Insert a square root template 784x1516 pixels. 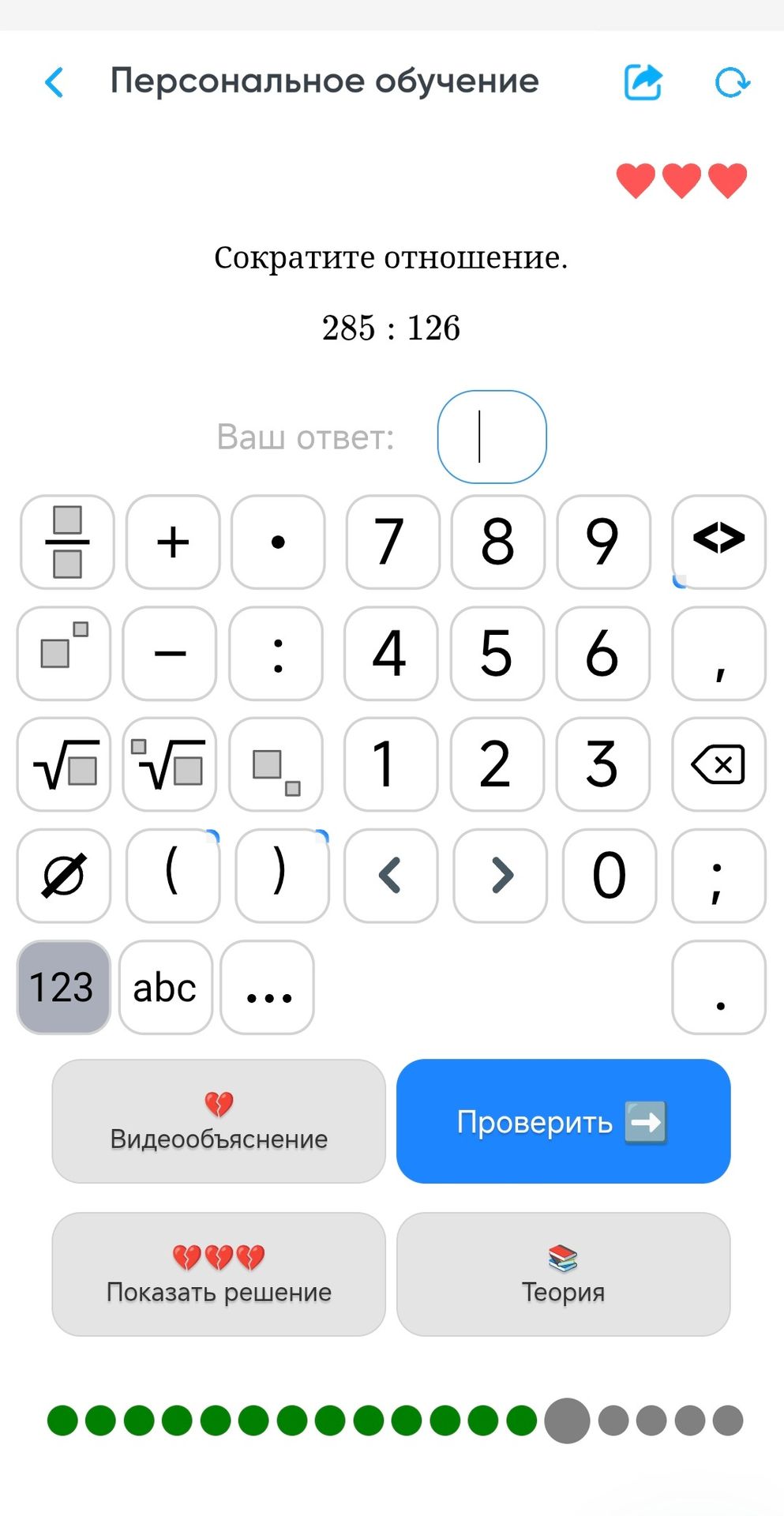click(x=64, y=764)
